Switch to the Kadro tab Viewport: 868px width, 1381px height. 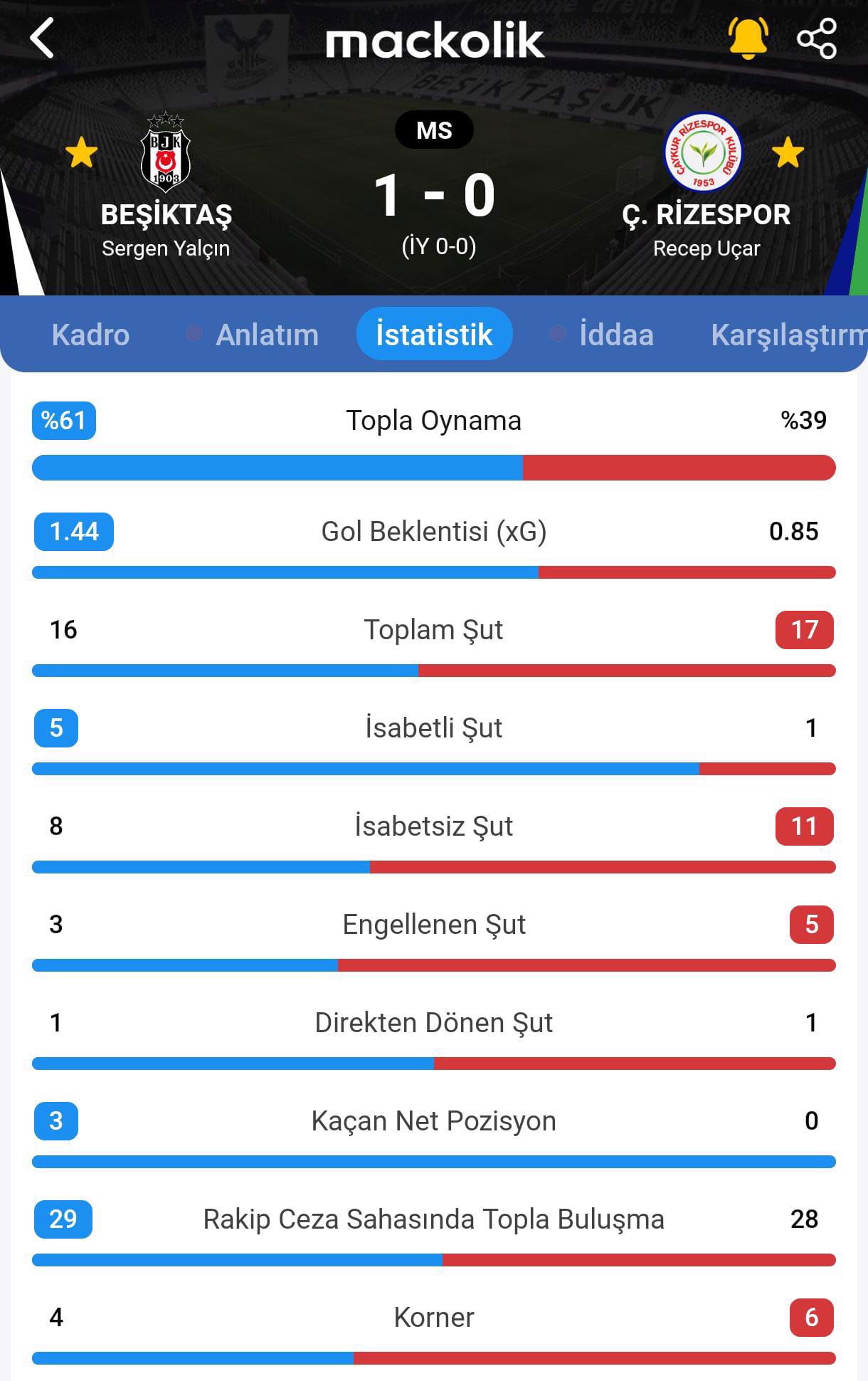(x=90, y=335)
